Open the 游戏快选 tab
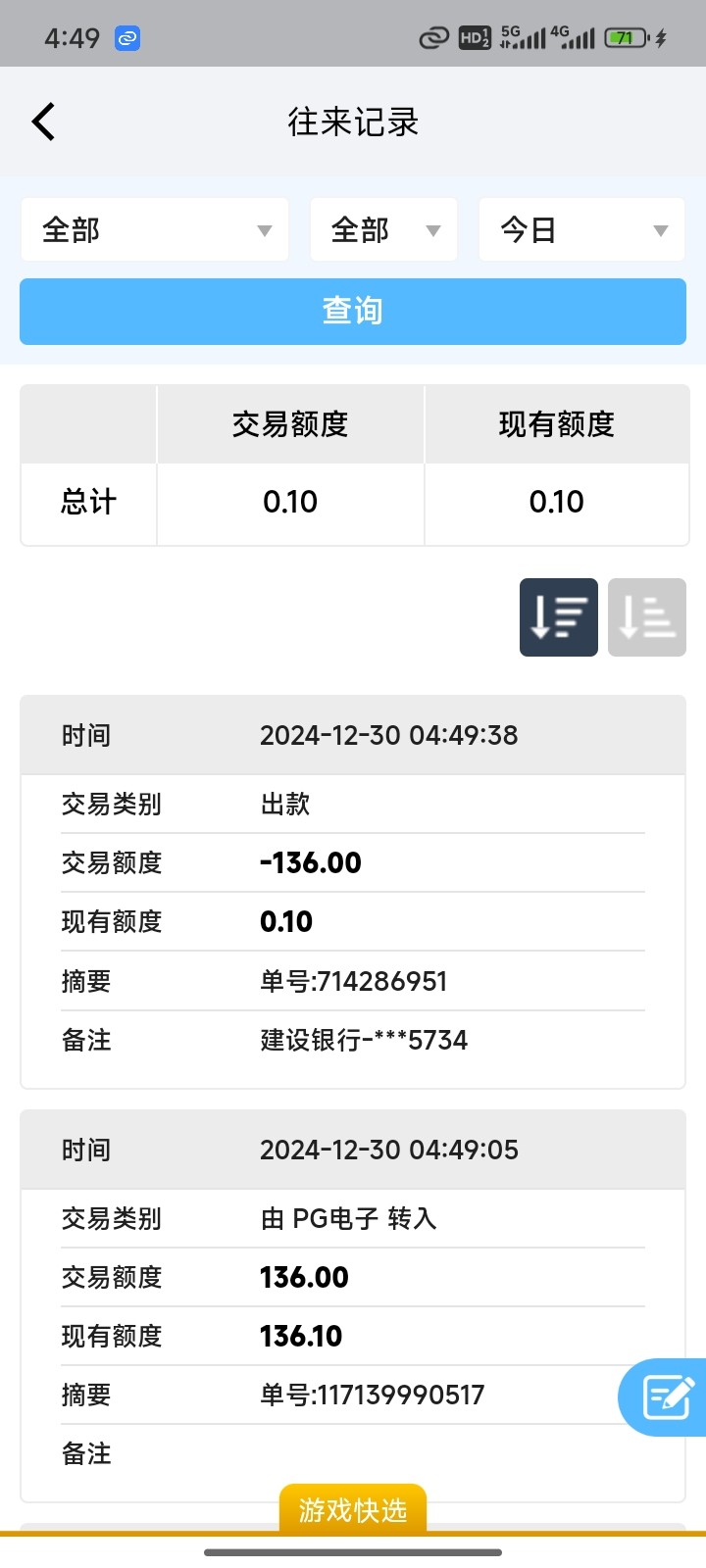706x1568 pixels. [x=353, y=1509]
